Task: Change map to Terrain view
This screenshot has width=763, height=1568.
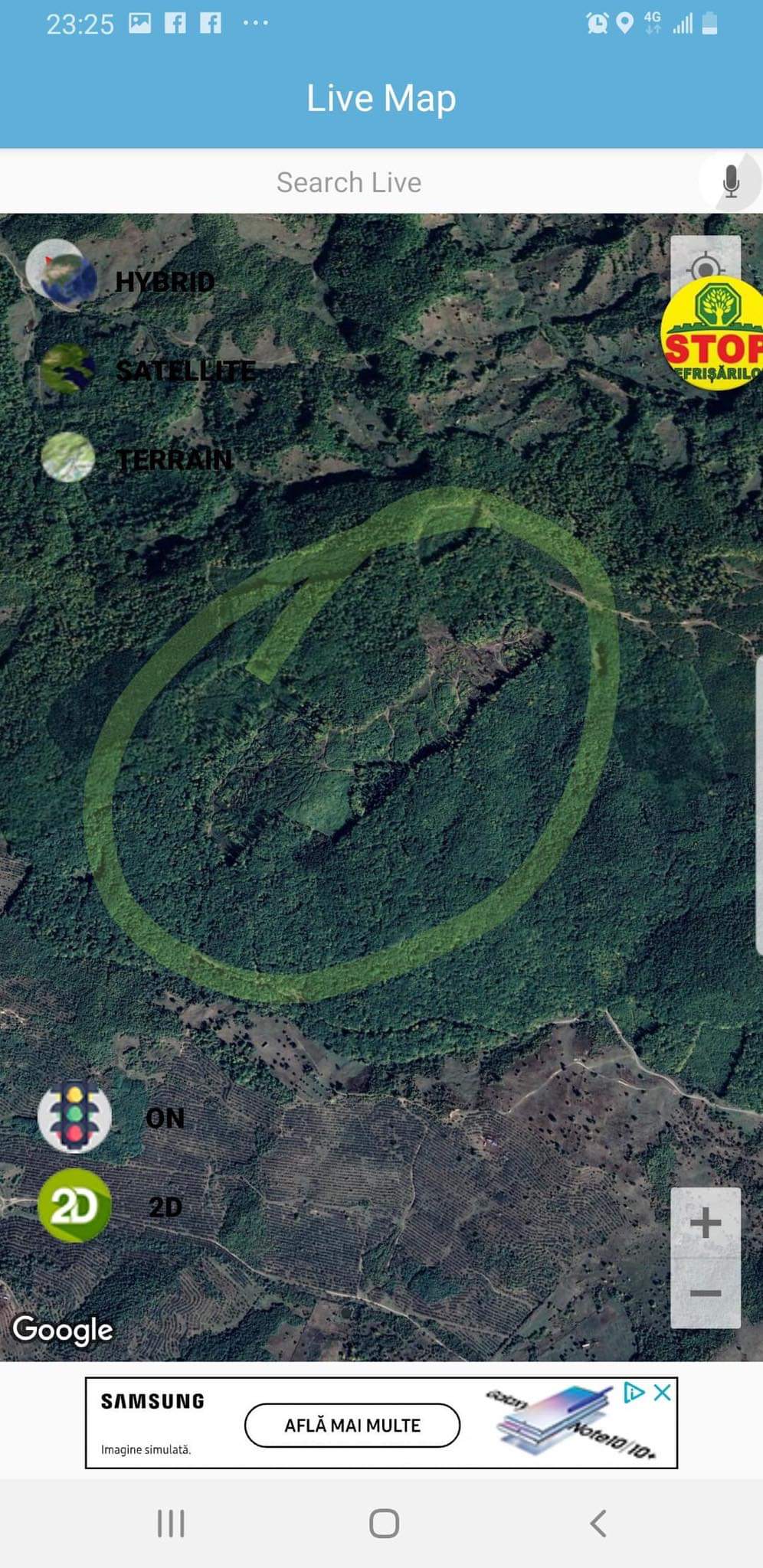Action: click(68, 457)
